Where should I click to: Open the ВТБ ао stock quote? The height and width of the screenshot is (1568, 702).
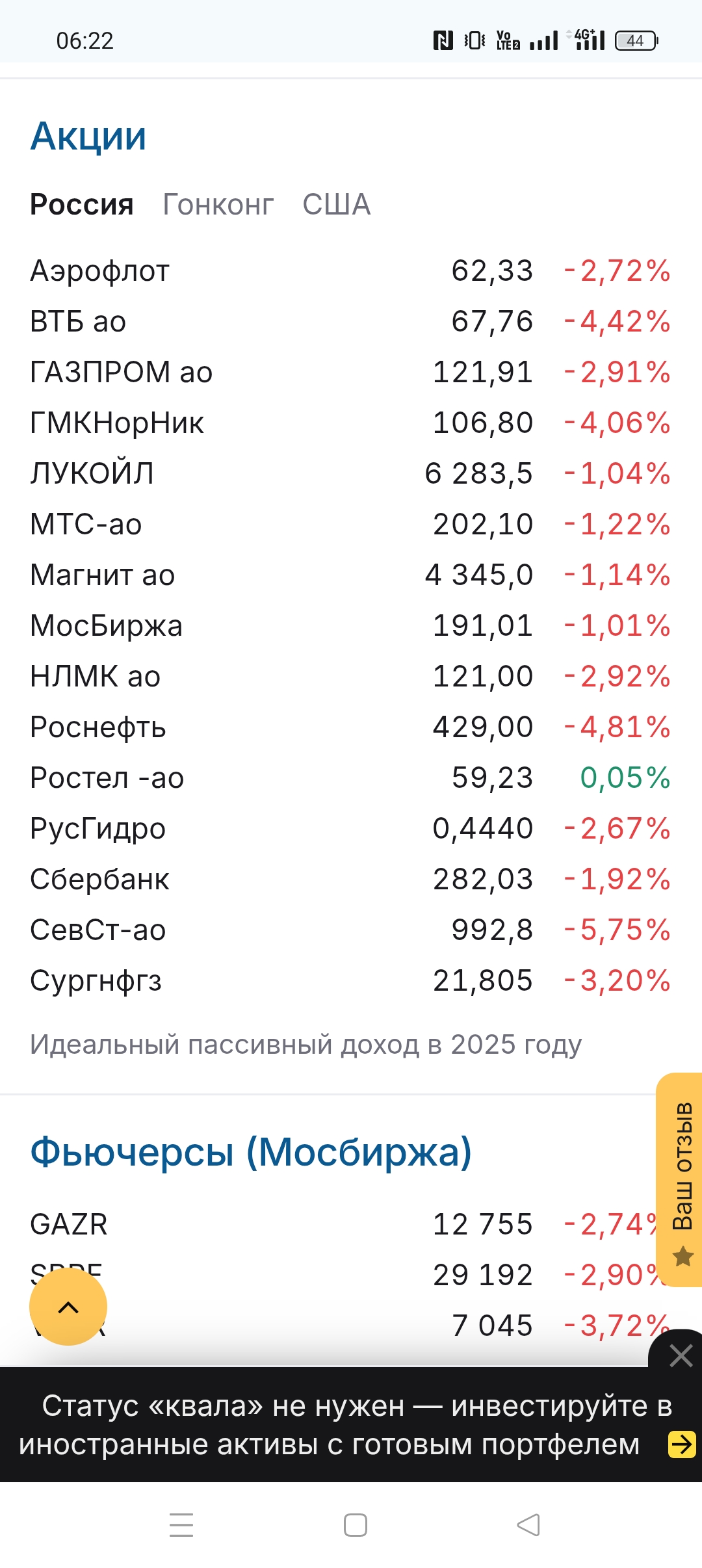(78, 321)
